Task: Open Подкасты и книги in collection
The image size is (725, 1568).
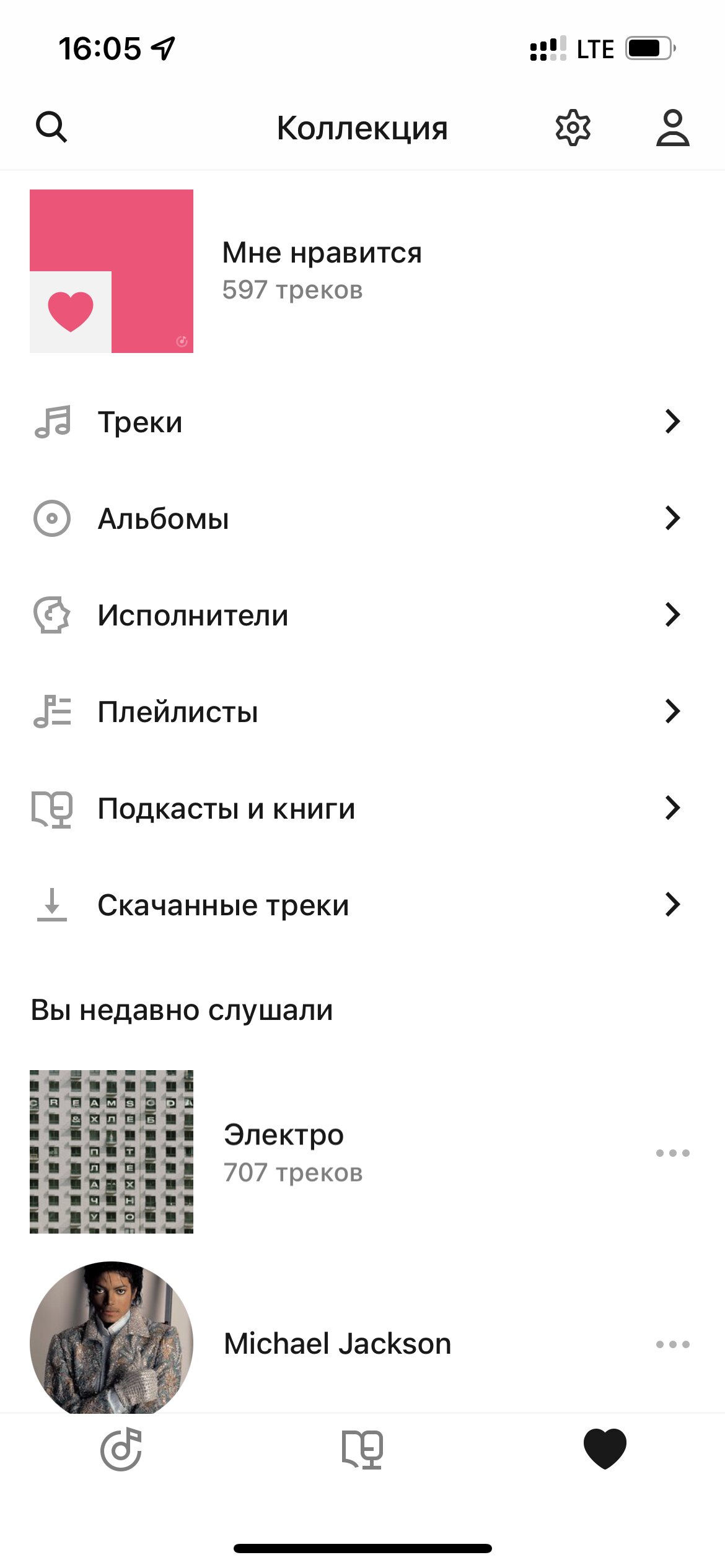Action: click(x=362, y=808)
